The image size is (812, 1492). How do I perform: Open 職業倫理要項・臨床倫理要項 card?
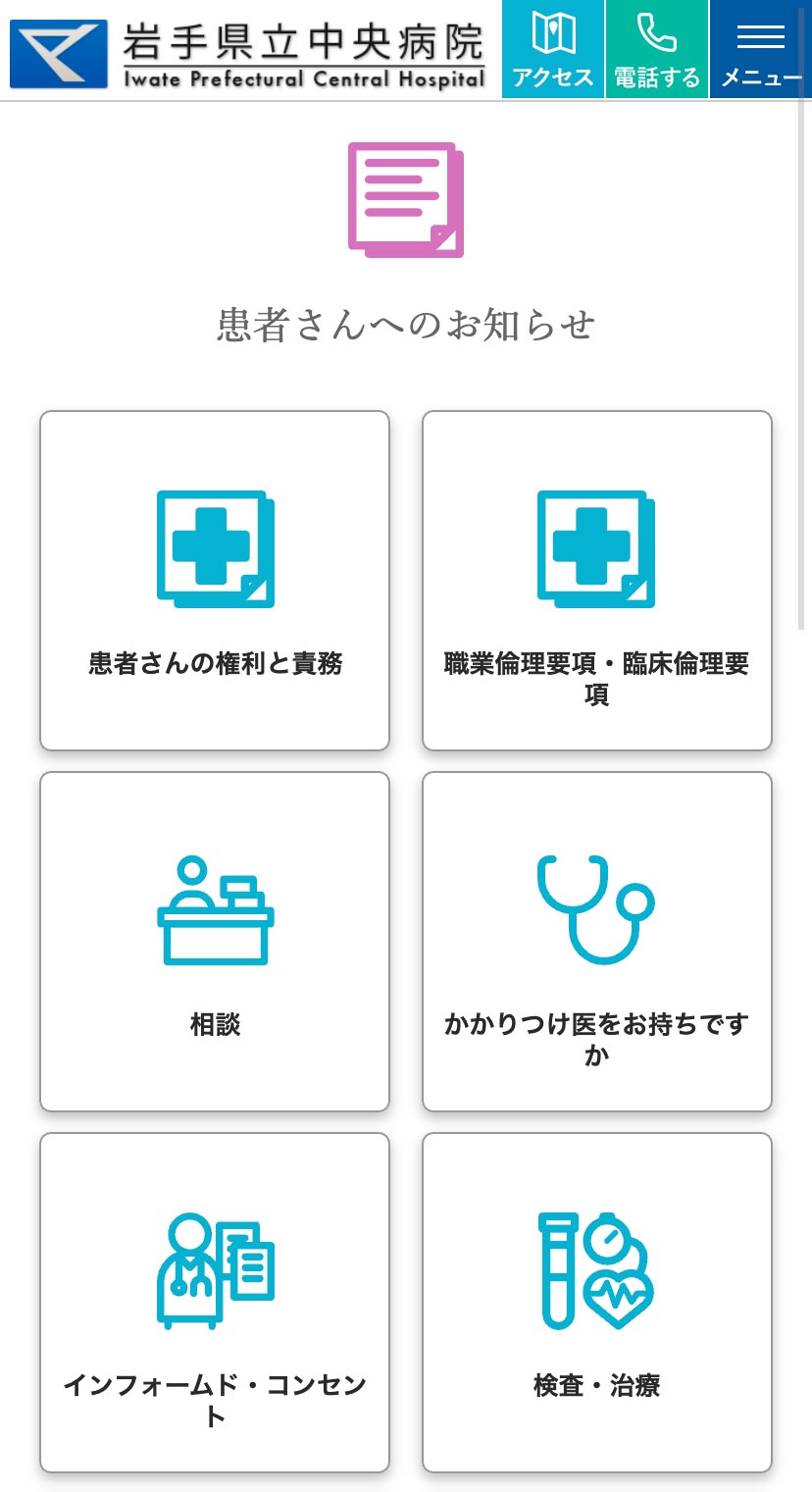click(x=596, y=581)
